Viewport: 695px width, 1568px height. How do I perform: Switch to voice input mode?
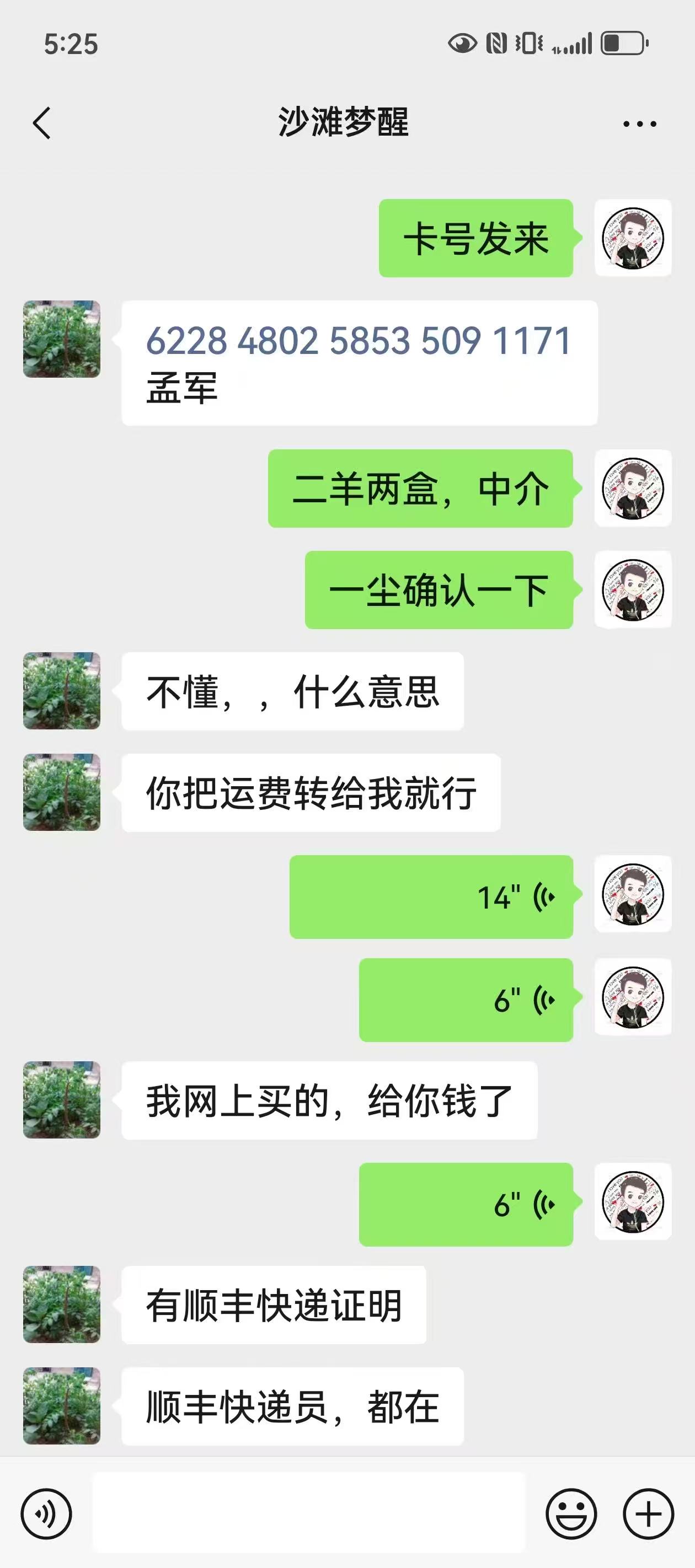click(x=46, y=1514)
